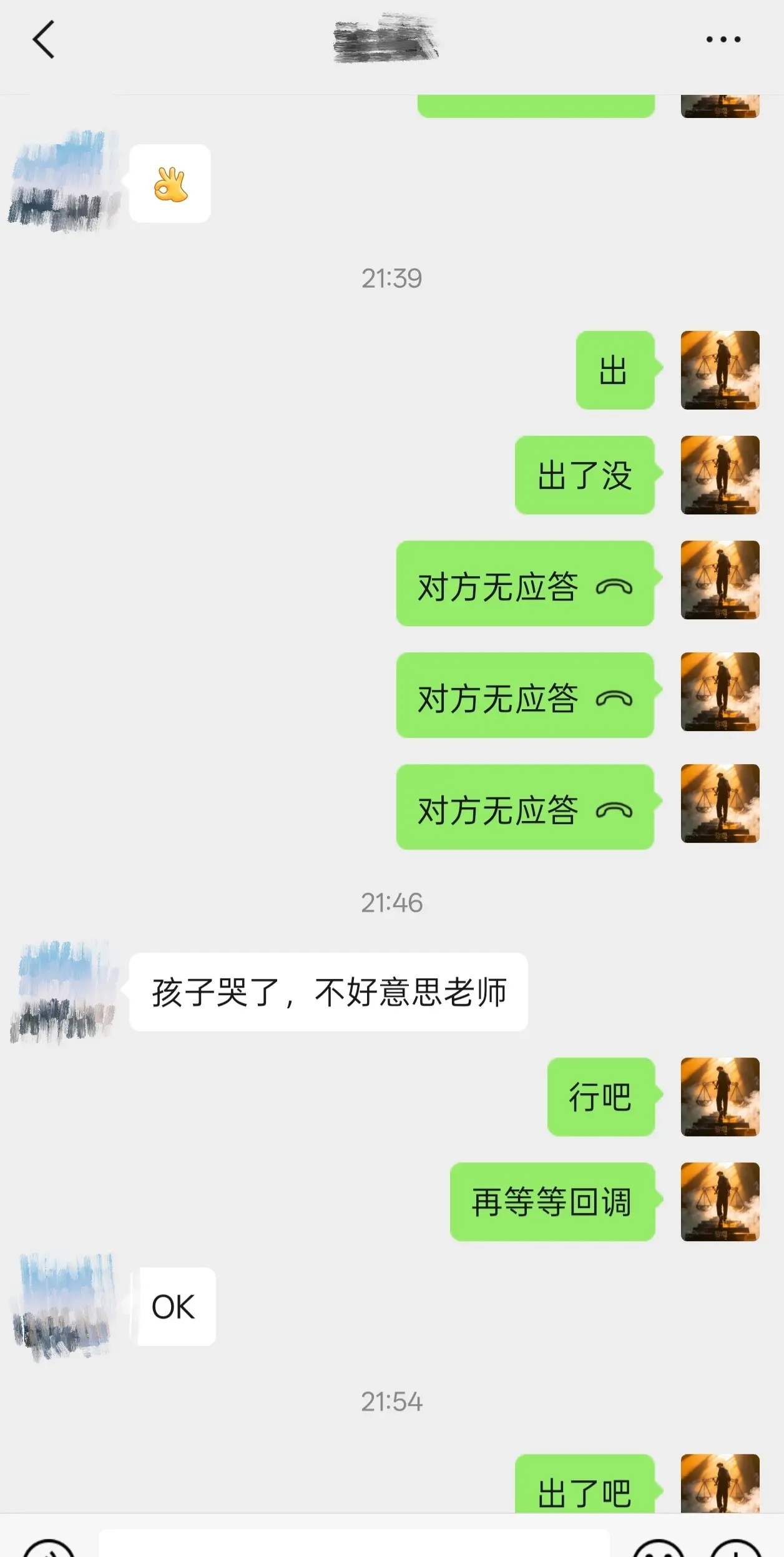Tap the back arrow to leave the chat

tap(44, 39)
